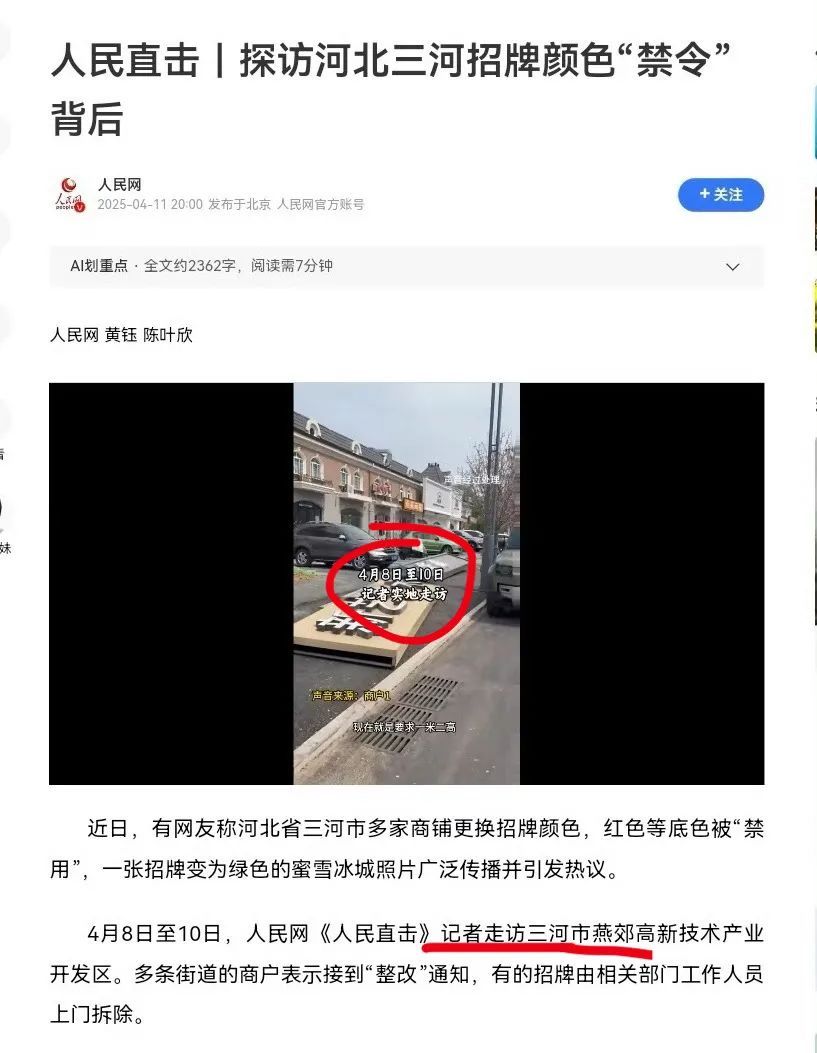This screenshot has height=1053, width=817.
Task: Play the article's embedded video
Action: [406, 583]
